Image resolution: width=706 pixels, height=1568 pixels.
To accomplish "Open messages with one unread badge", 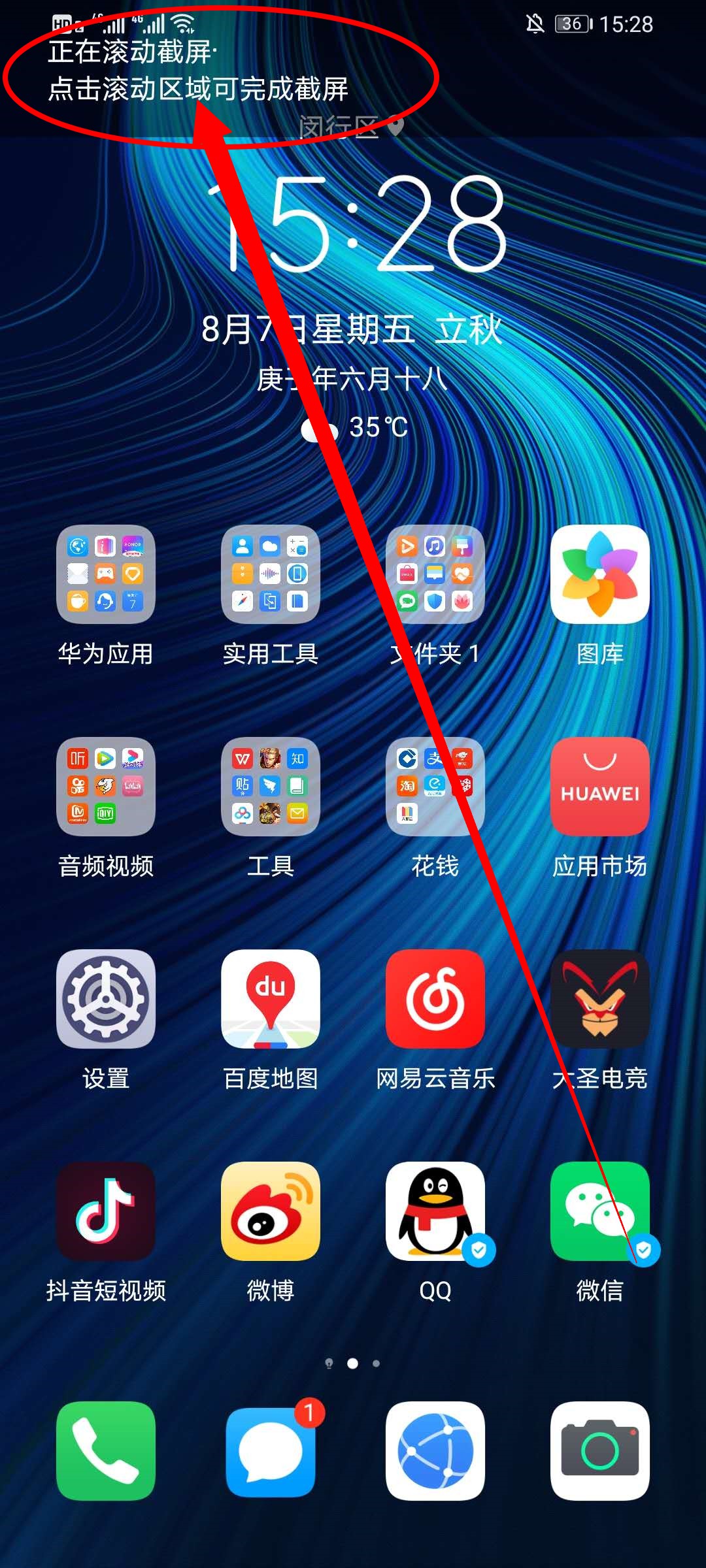I will 271,1451.
